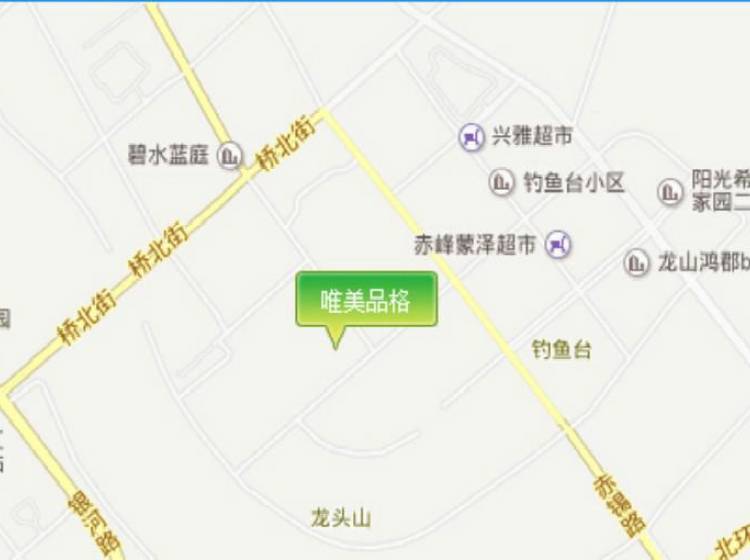This screenshot has height=560, width=750.
Task: Select the 兴雅超市 shop pin
Action: 472,136
